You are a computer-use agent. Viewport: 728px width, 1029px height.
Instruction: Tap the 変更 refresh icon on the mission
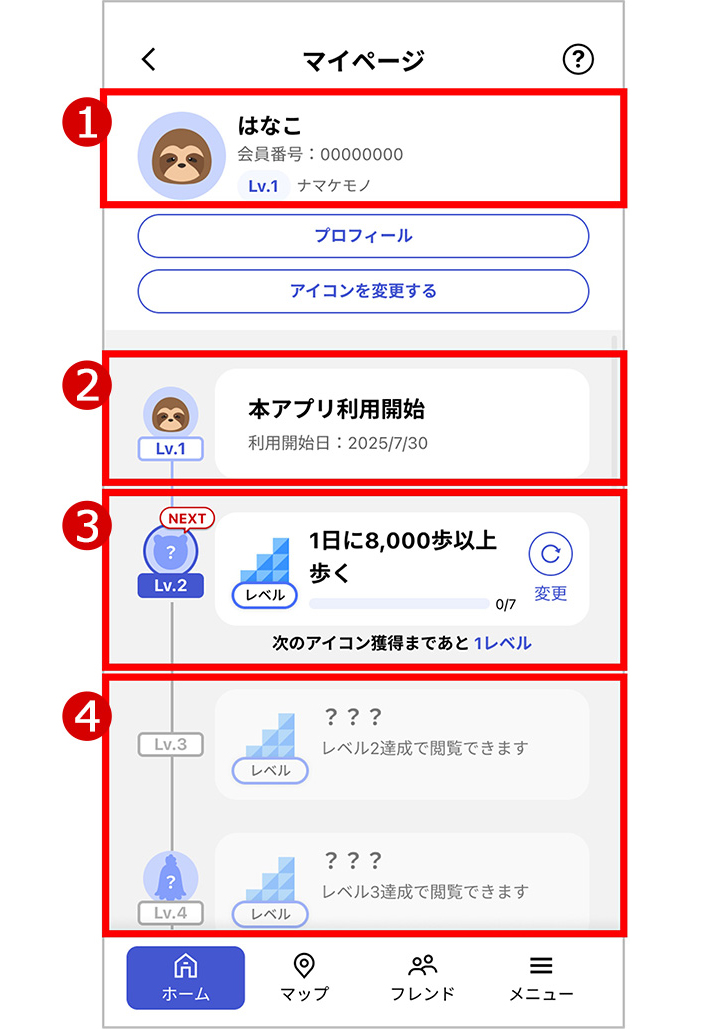point(550,555)
